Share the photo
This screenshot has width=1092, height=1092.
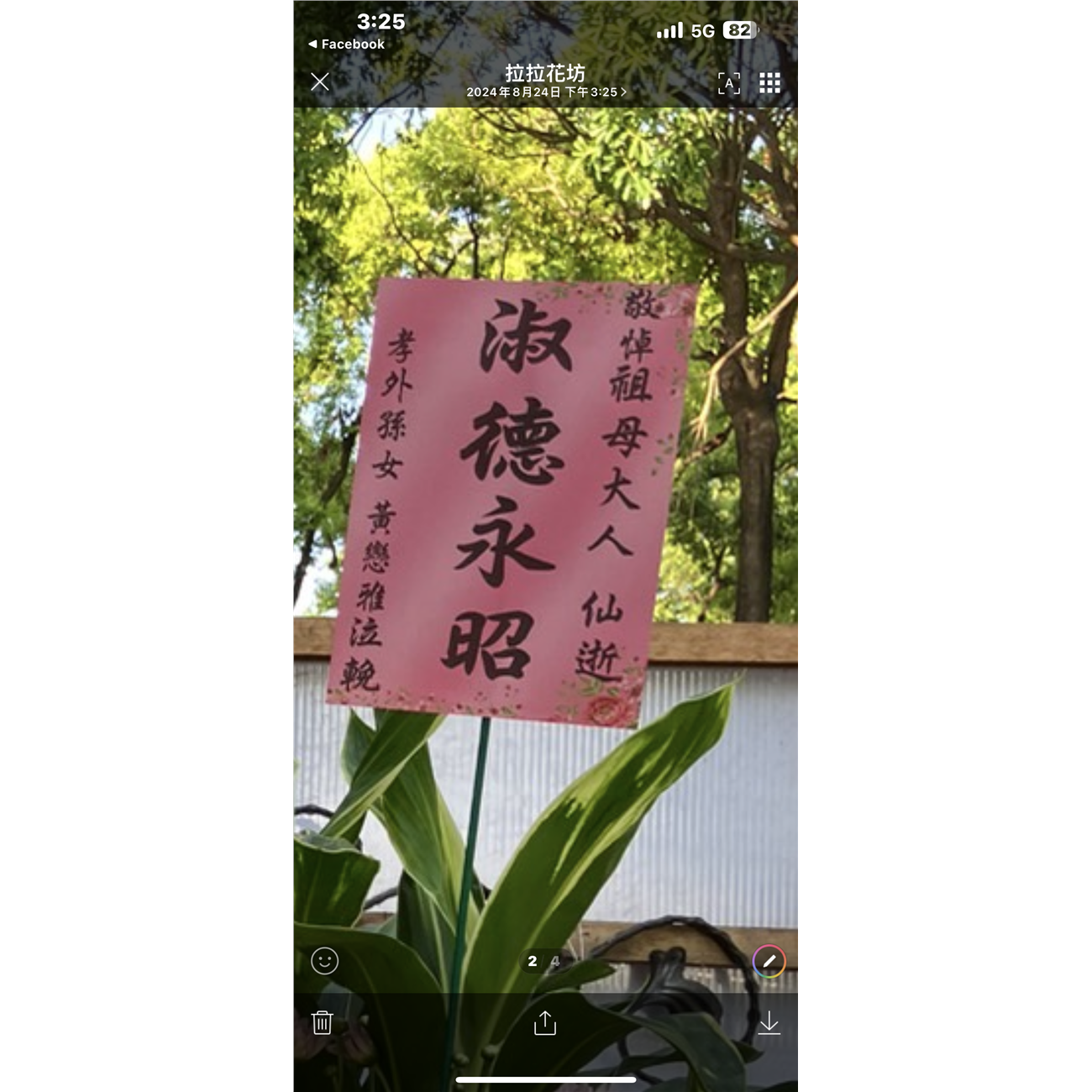pos(545,1022)
